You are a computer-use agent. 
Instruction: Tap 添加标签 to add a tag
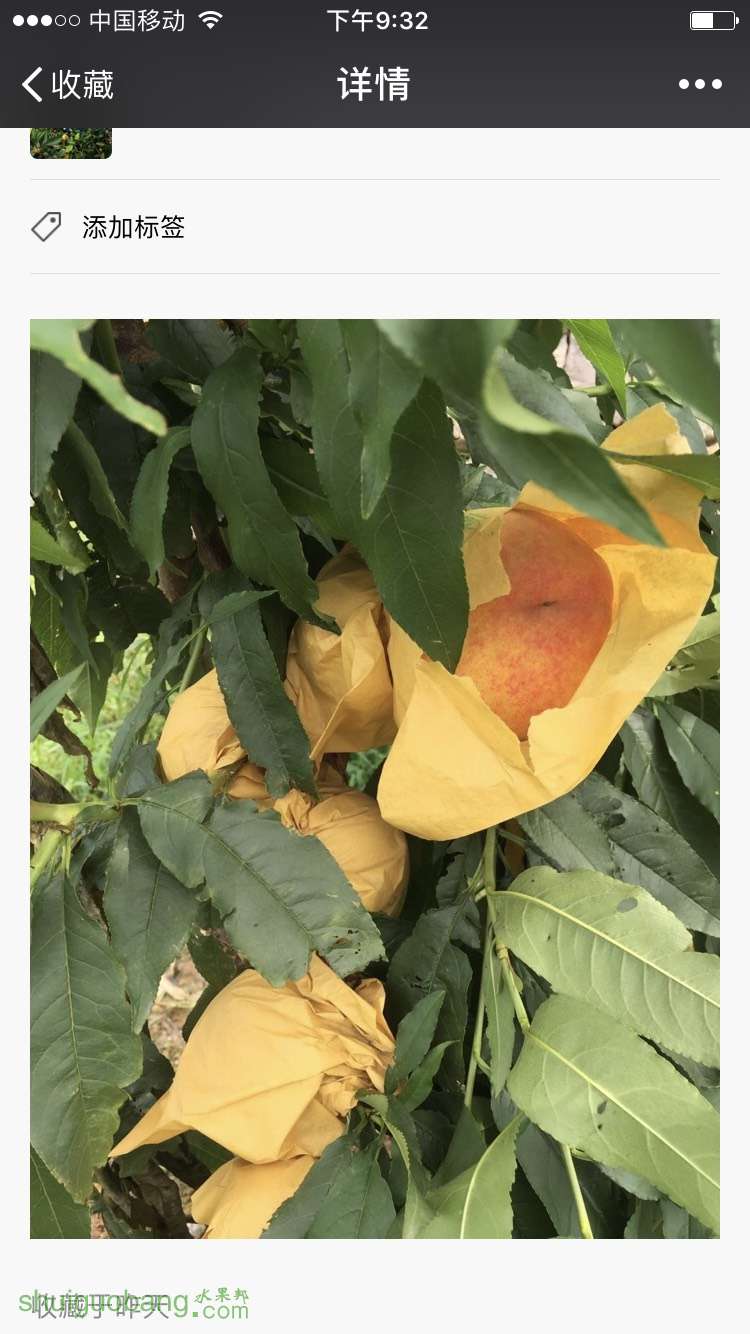(x=133, y=227)
